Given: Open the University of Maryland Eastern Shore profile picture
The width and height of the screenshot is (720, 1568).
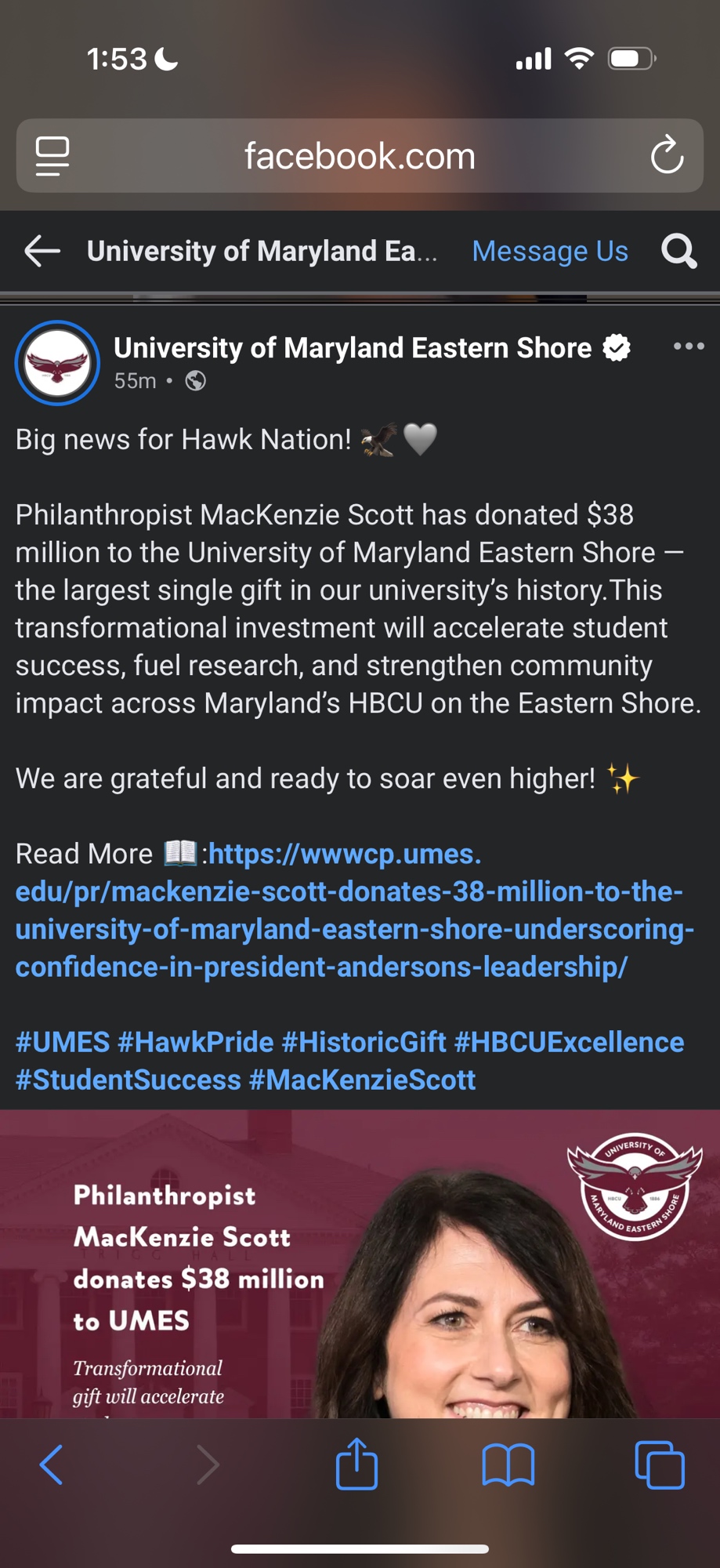Looking at the screenshot, I should point(57,363).
